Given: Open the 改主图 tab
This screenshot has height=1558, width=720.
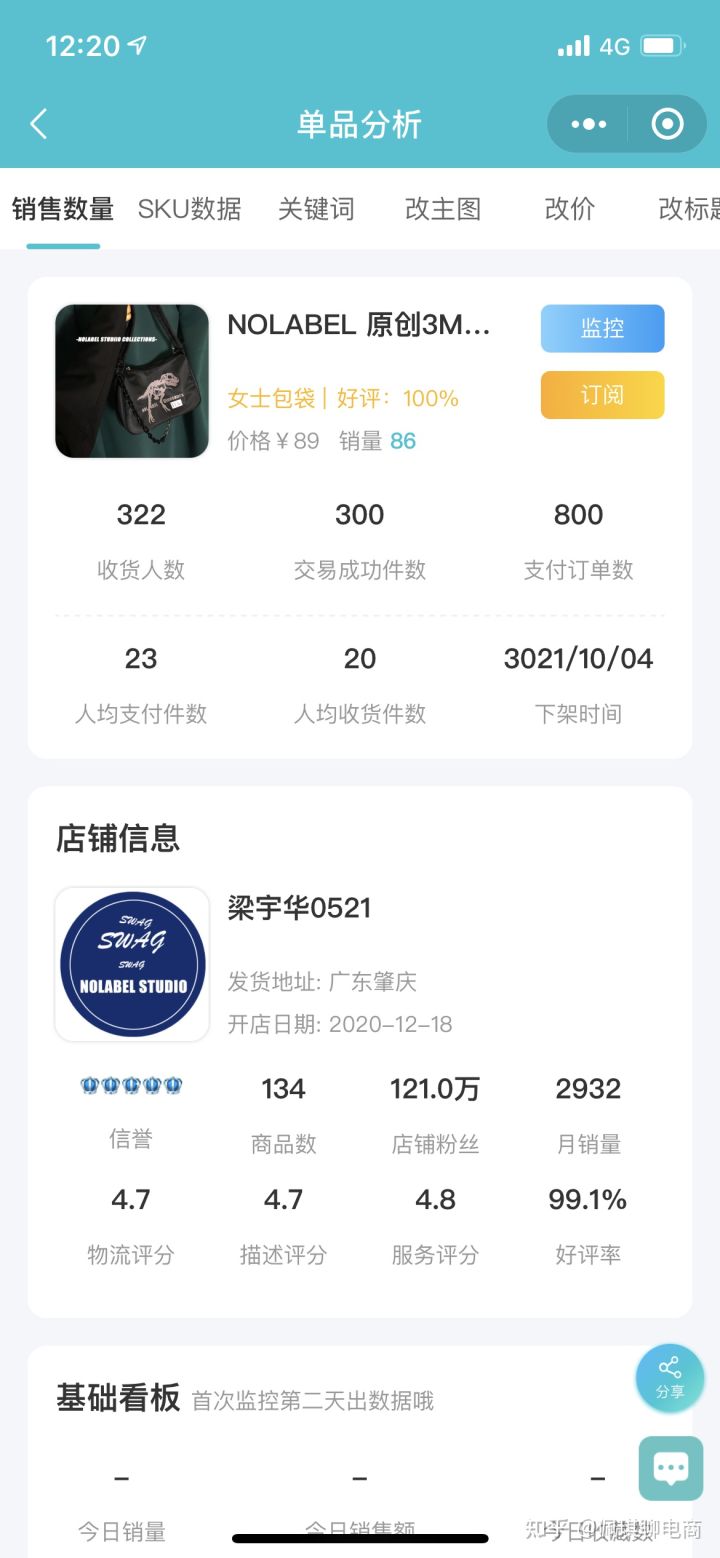Looking at the screenshot, I should pyautogui.click(x=442, y=209).
